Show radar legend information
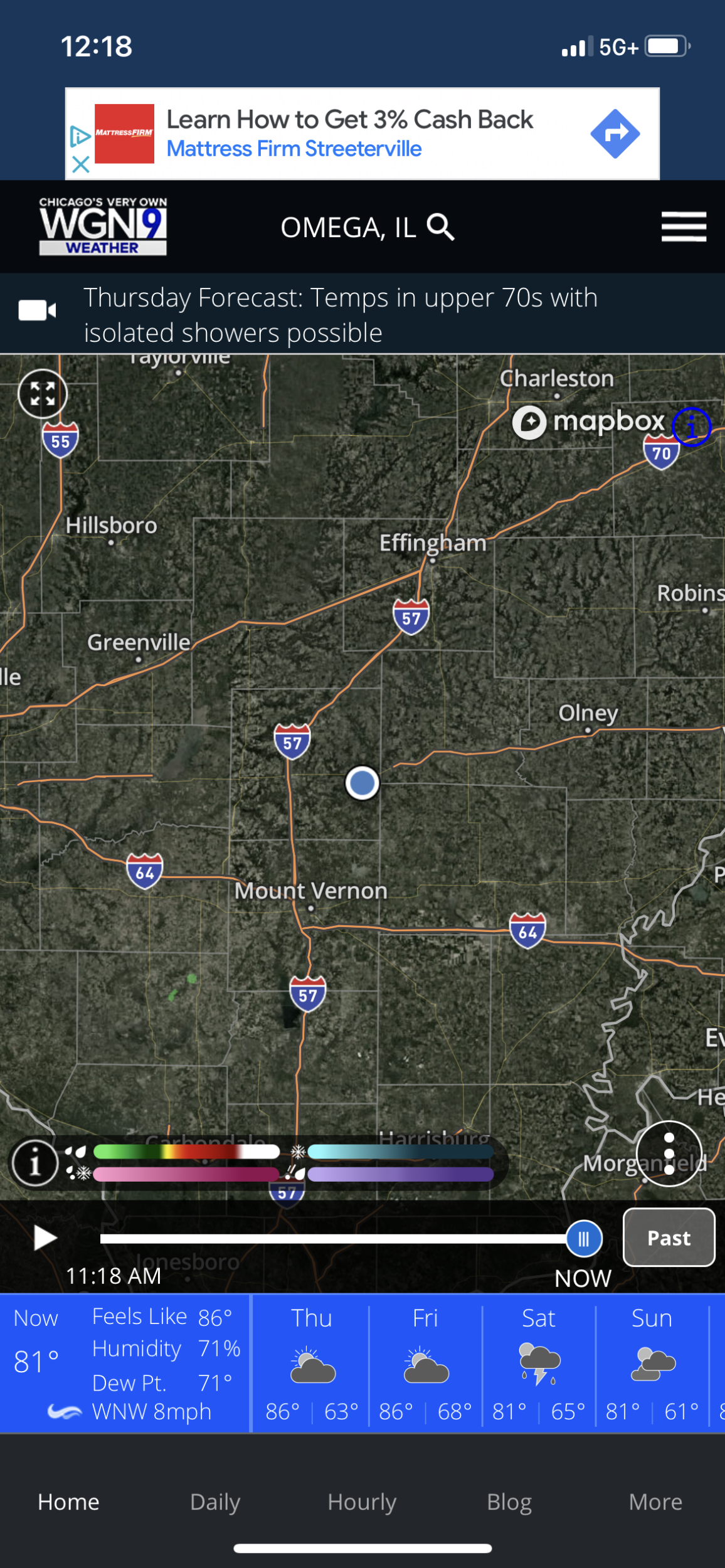This screenshot has width=725, height=1568. coord(35,1163)
